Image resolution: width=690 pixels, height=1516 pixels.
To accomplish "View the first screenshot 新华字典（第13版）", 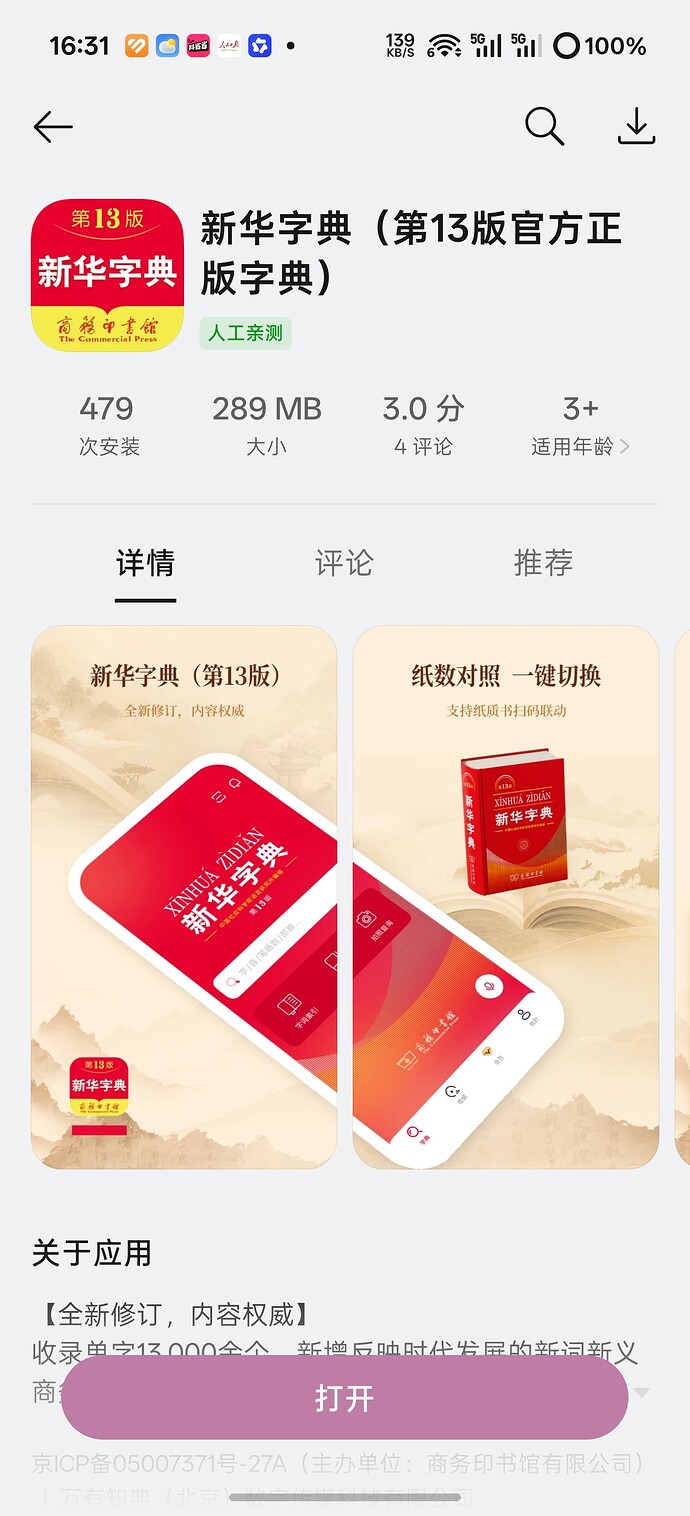I will pyautogui.click(x=184, y=897).
